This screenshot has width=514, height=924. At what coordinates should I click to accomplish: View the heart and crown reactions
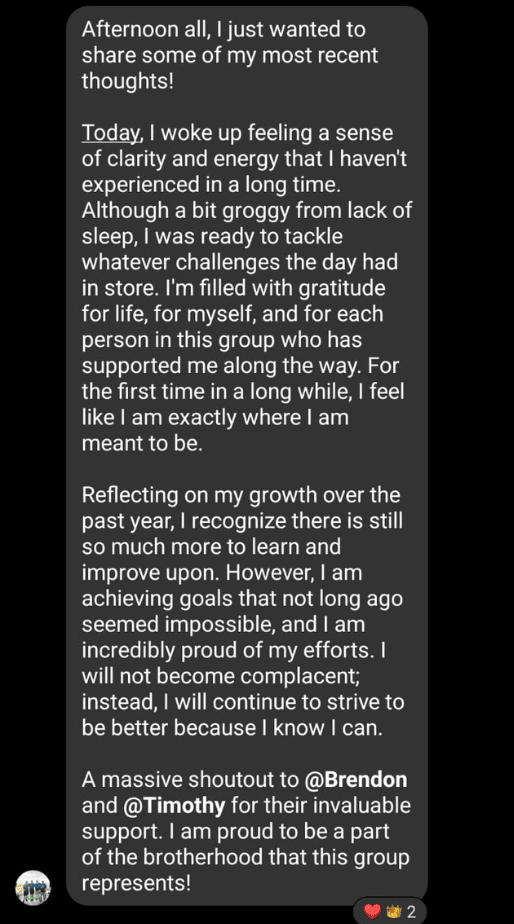pos(390,912)
